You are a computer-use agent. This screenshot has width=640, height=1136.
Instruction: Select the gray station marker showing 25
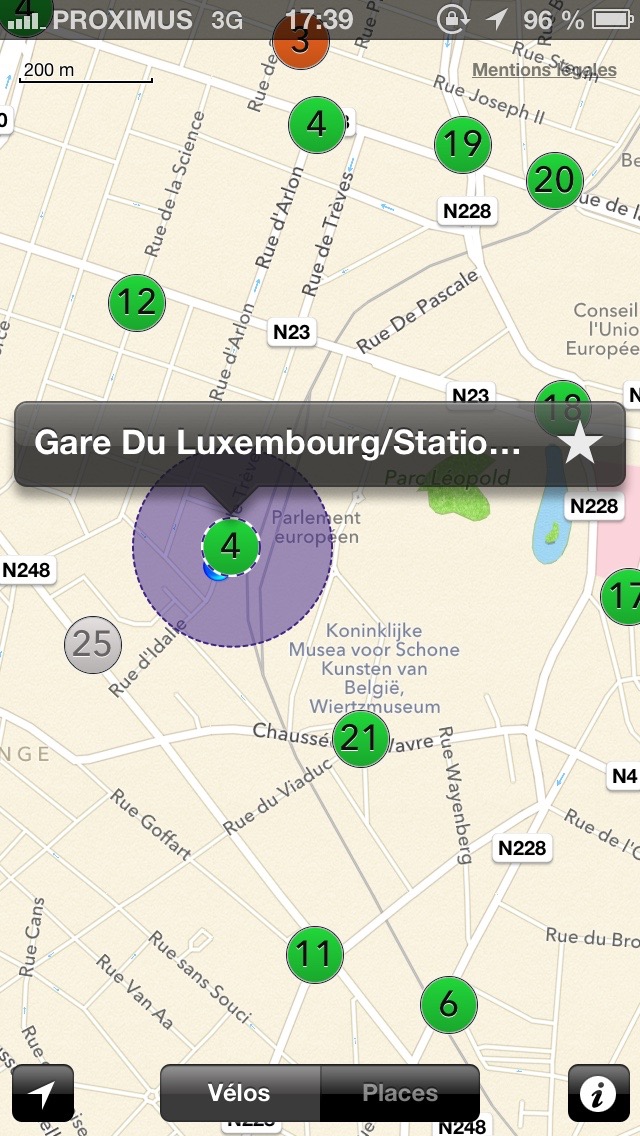click(x=92, y=644)
